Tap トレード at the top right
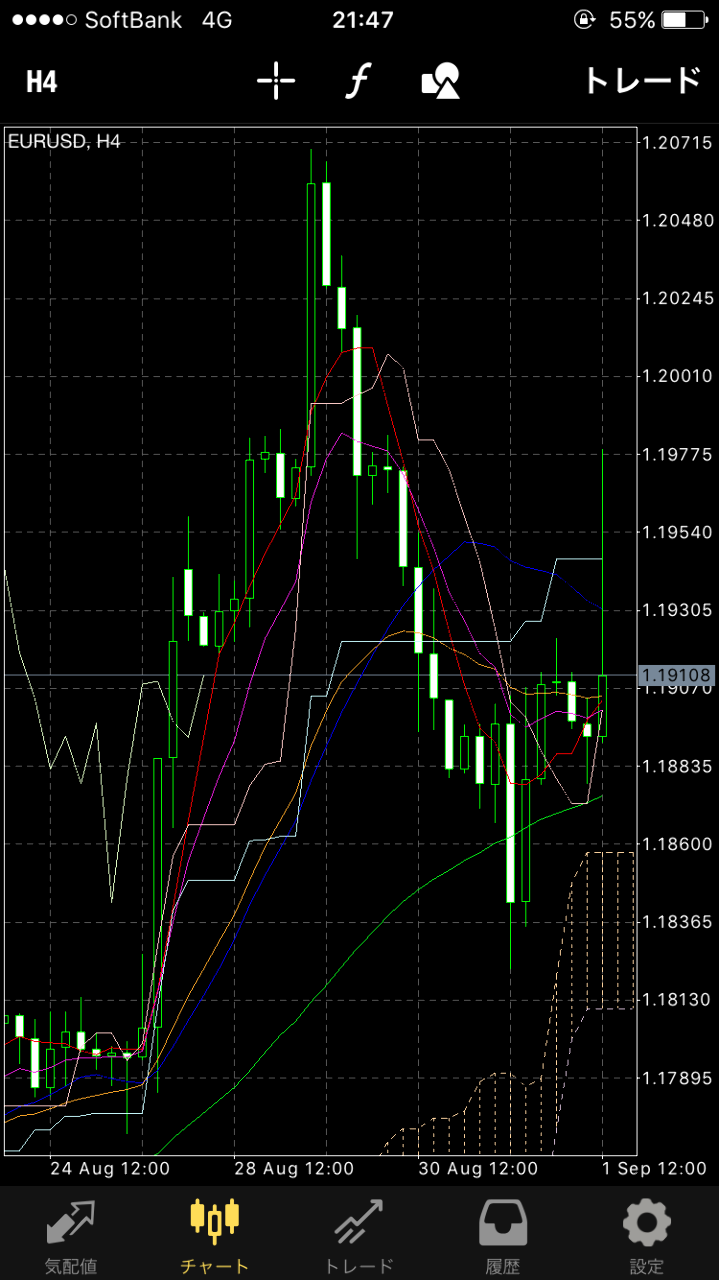Image resolution: width=719 pixels, height=1280 pixels. (642, 81)
